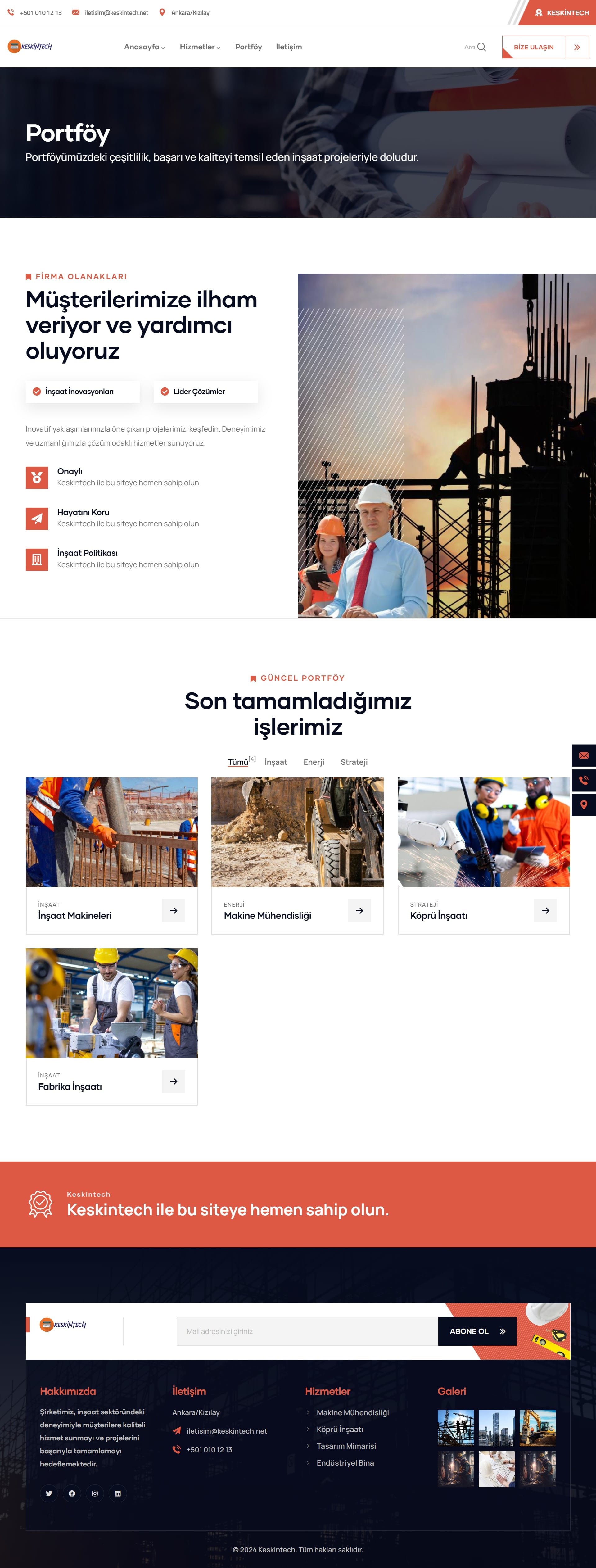596x1568 pixels.
Task: Open the Anasayfa dropdown menu
Action: (144, 47)
